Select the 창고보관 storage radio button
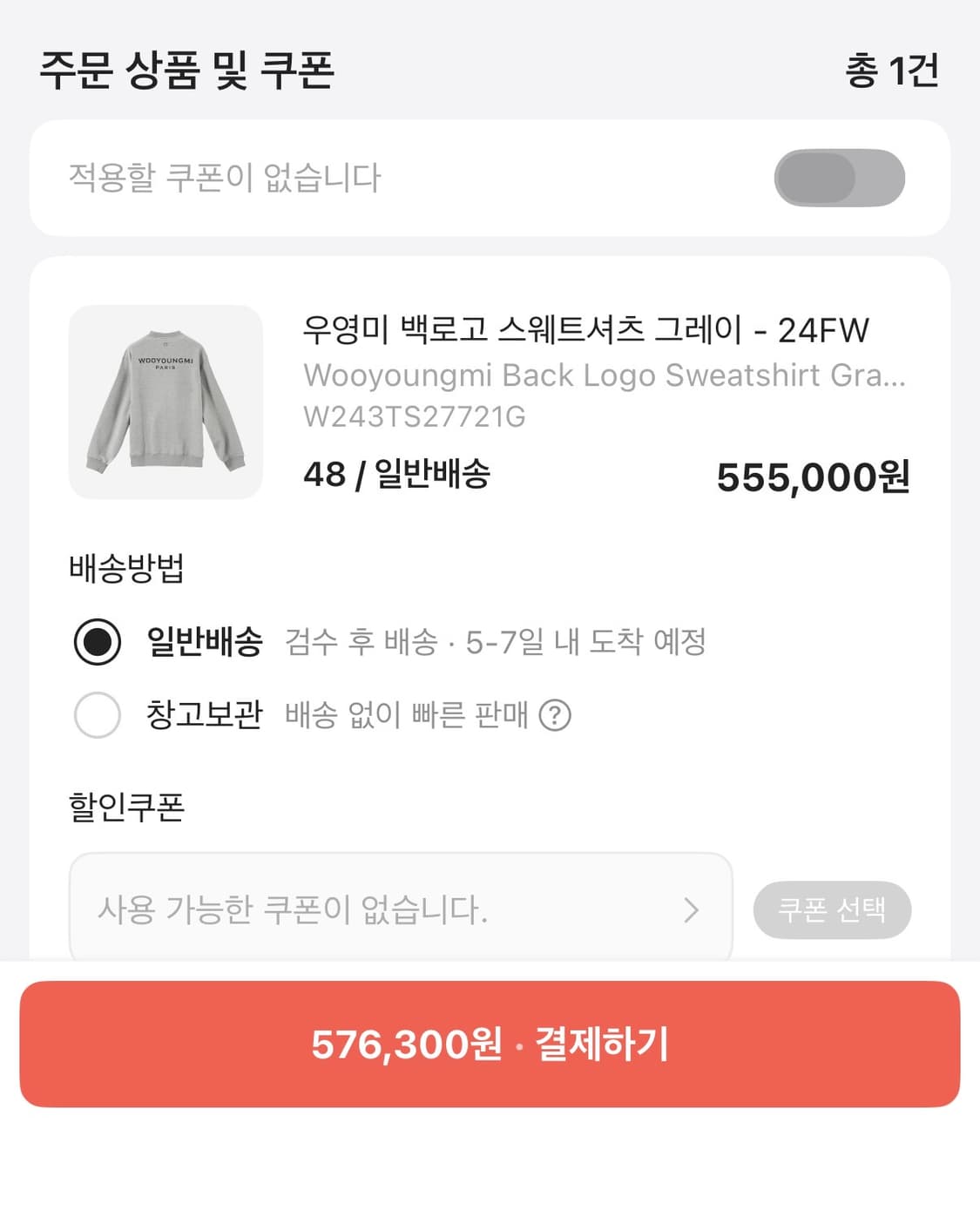The width and height of the screenshot is (980, 1210). pyautogui.click(x=97, y=714)
